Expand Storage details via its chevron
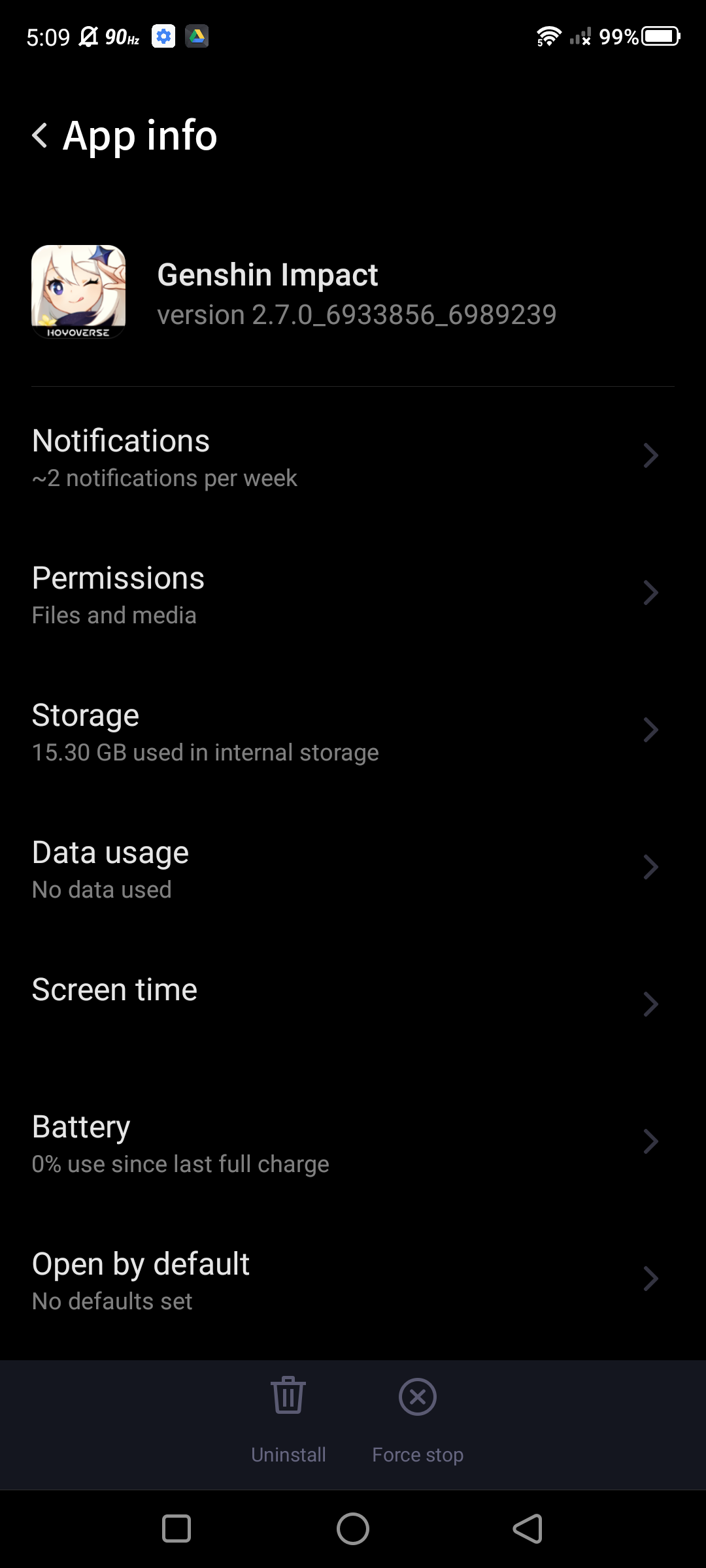706x1568 pixels. point(650,730)
